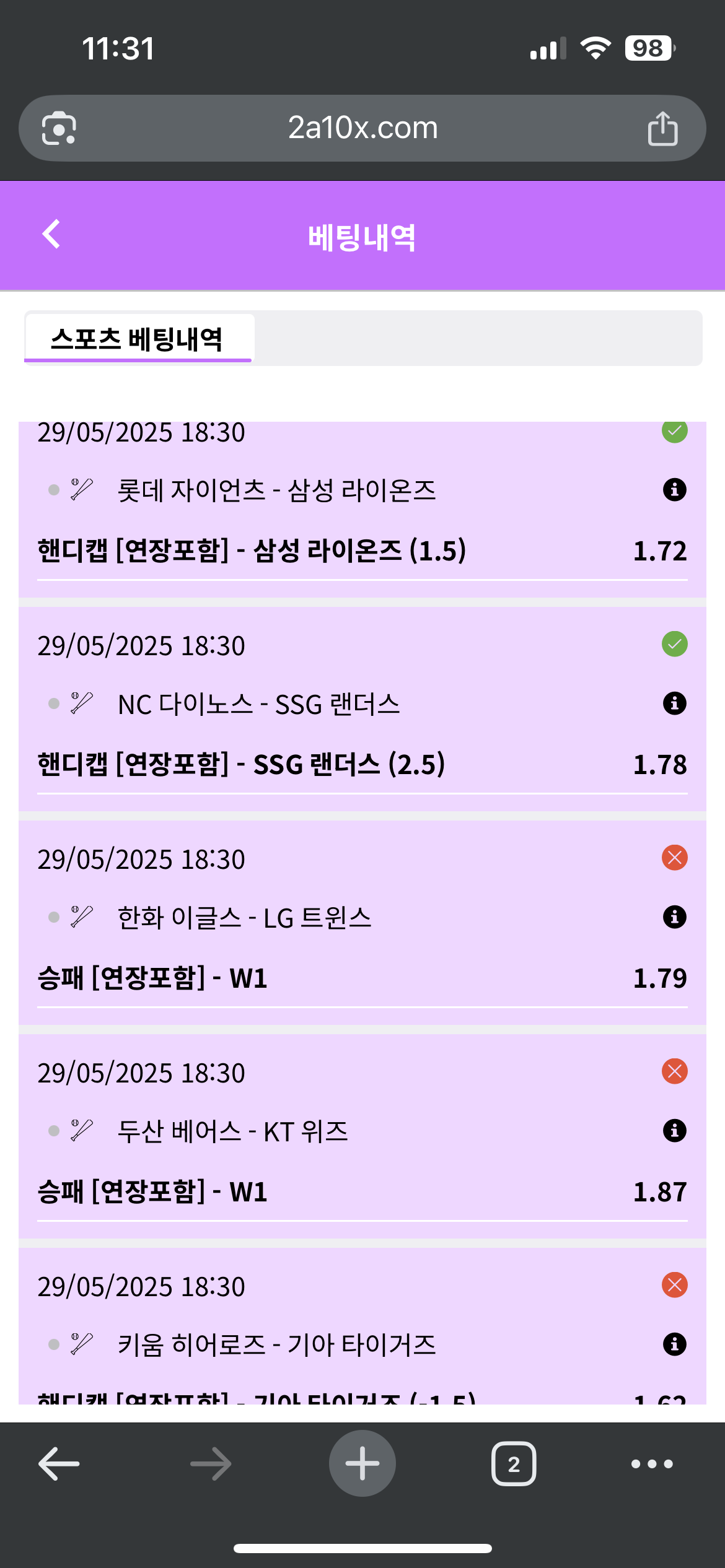This screenshot has height=1568, width=725.
Task: Open the lens search icon in address bar
Action: 59,128
